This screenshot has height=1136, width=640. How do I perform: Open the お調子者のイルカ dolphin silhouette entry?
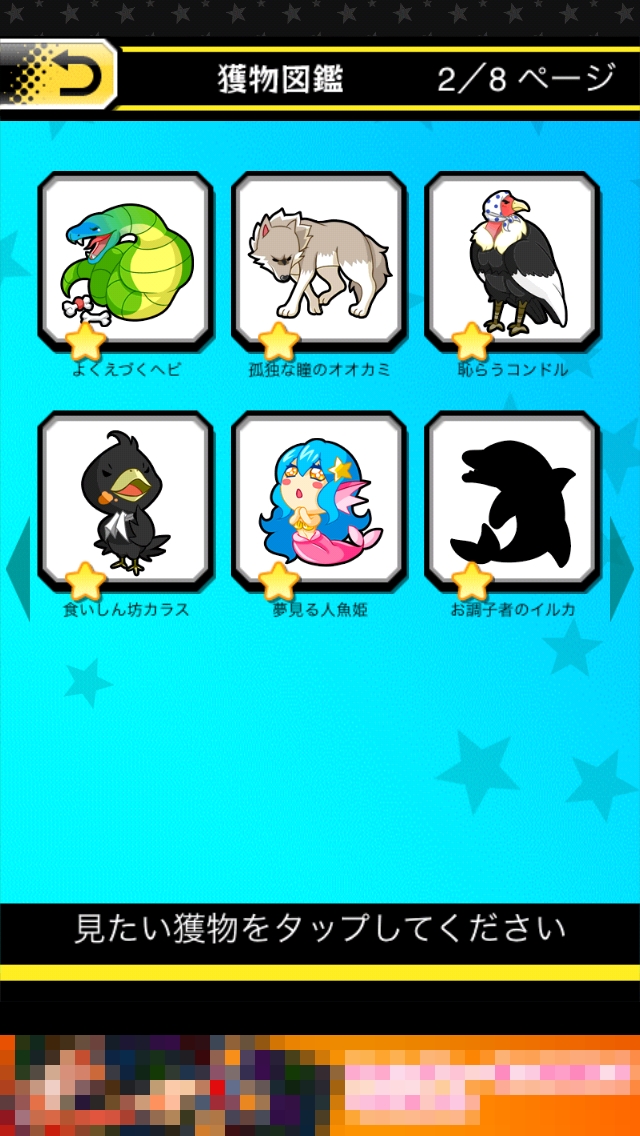click(x=512, y=500)
